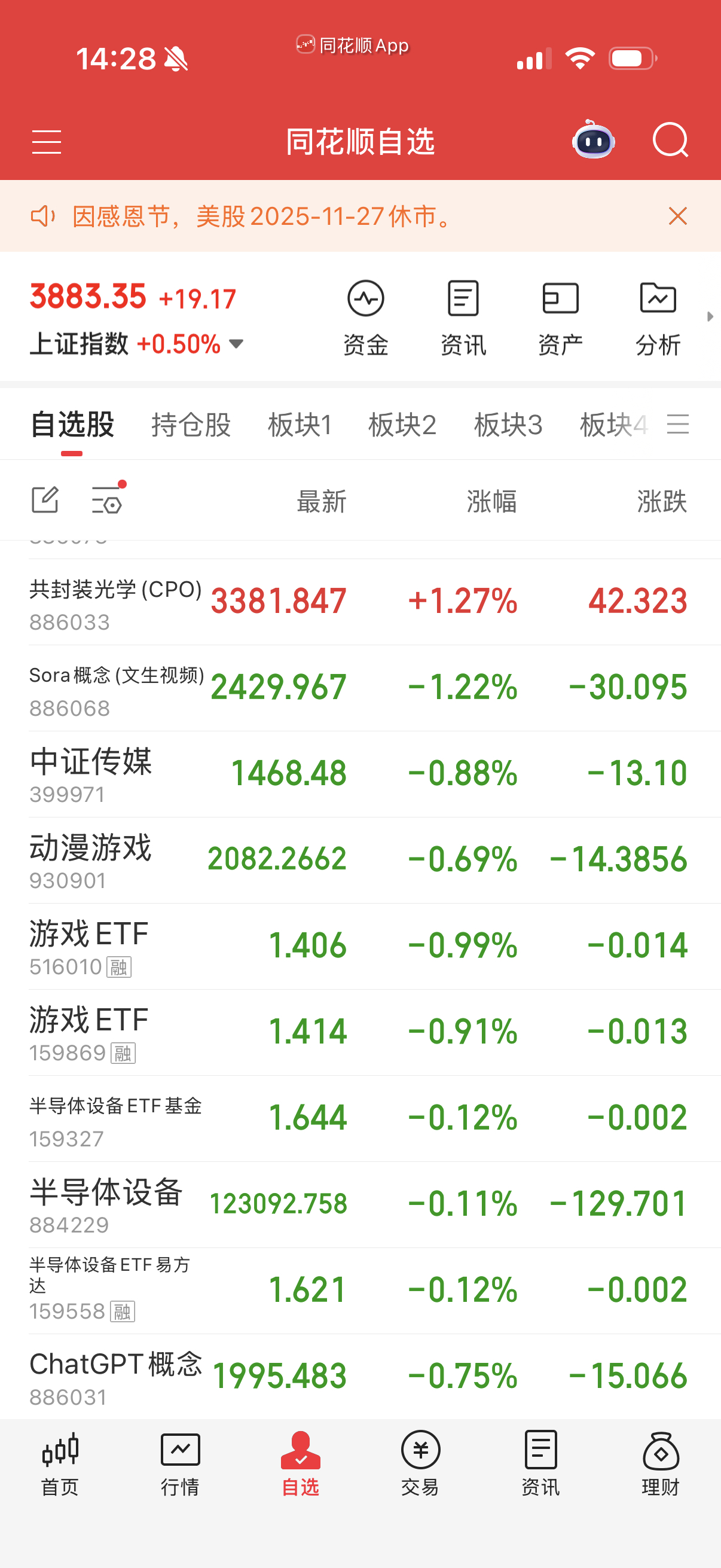Image resolution: width=721 pixels, height=1568 pixels.
Task: Select the 板块2 tab
Action: coord(403,424)
